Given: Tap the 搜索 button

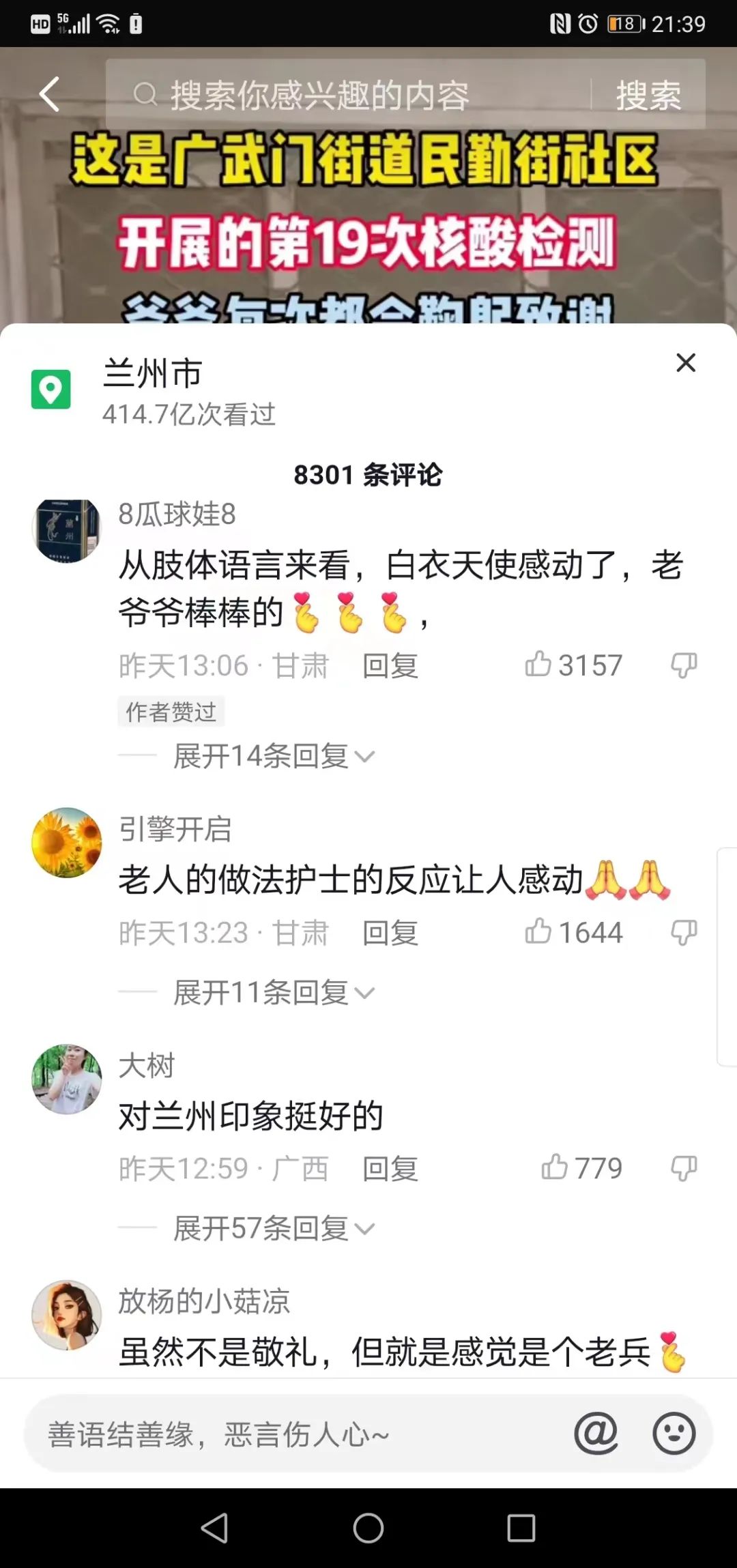Looking at the screenshot, I should pyautogui.click(x=648, y=94).
